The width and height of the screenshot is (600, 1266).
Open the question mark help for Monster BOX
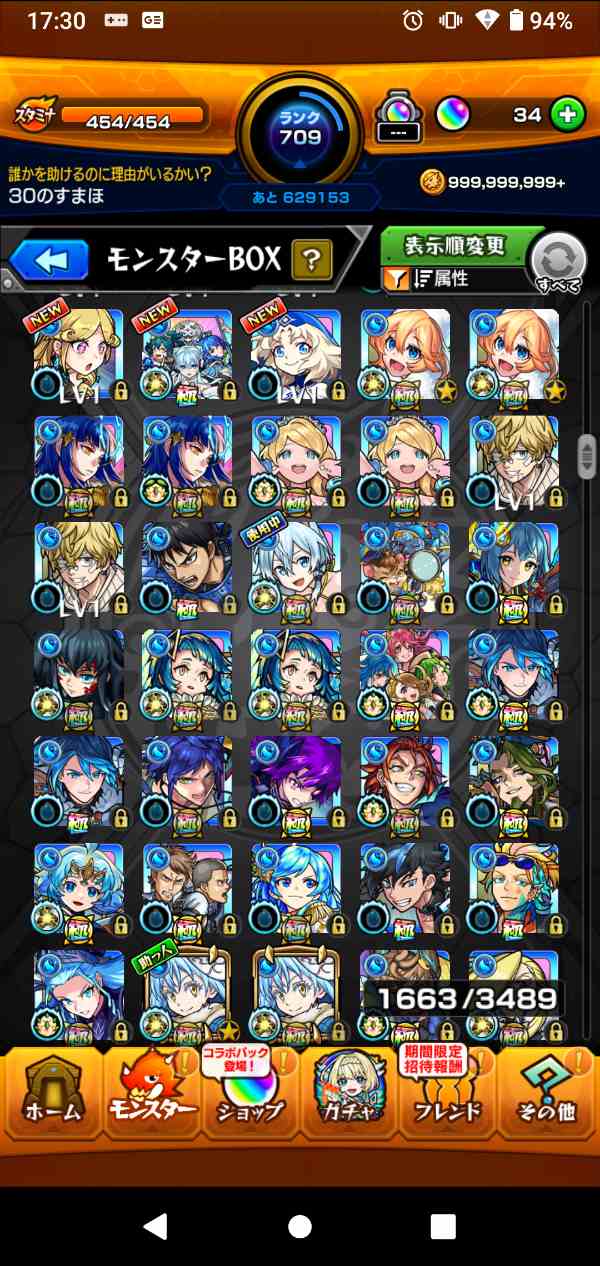(311, 262)
